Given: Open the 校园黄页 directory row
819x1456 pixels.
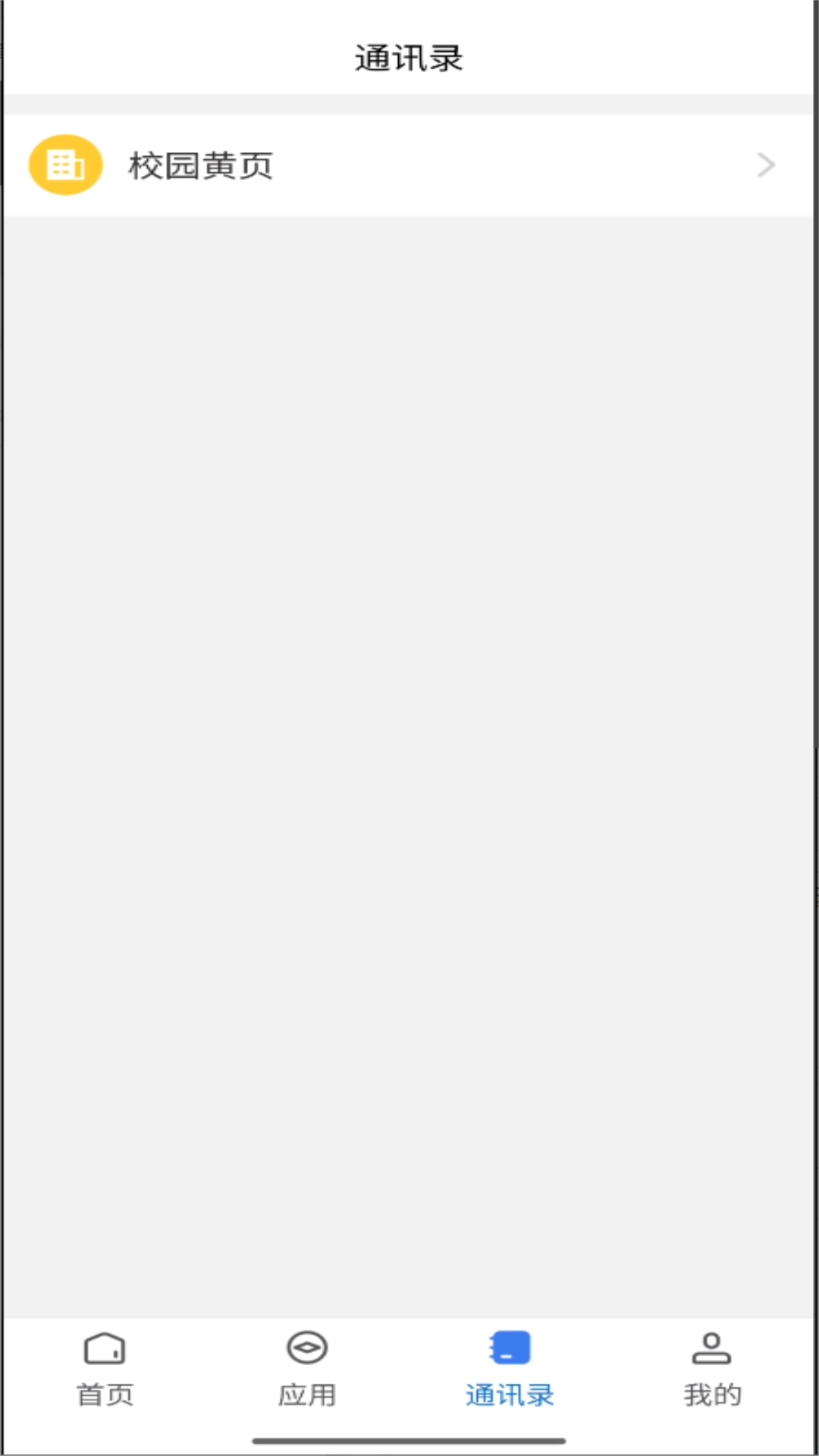Looking at the screenshot, I should point(408,165).
